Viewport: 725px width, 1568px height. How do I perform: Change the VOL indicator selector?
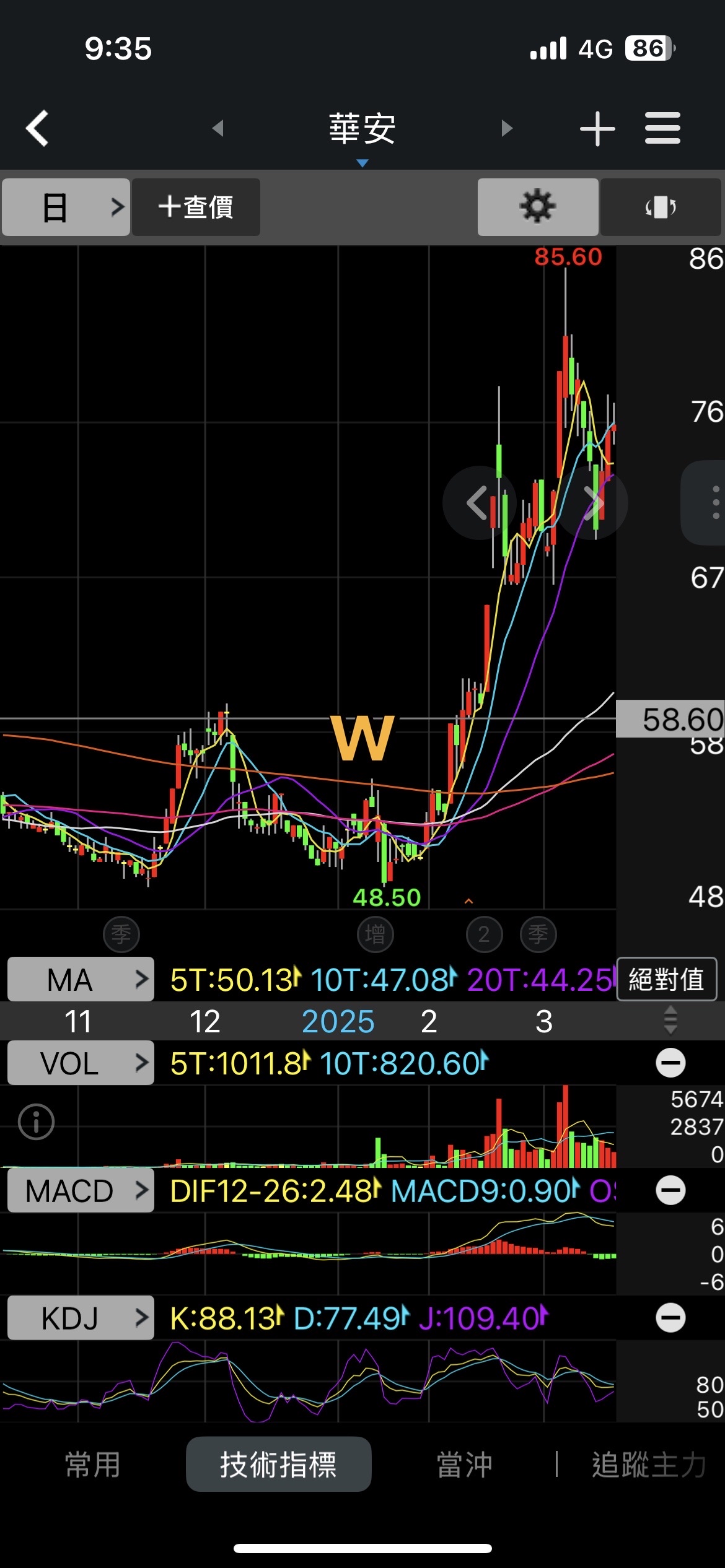click(81, 1063)
